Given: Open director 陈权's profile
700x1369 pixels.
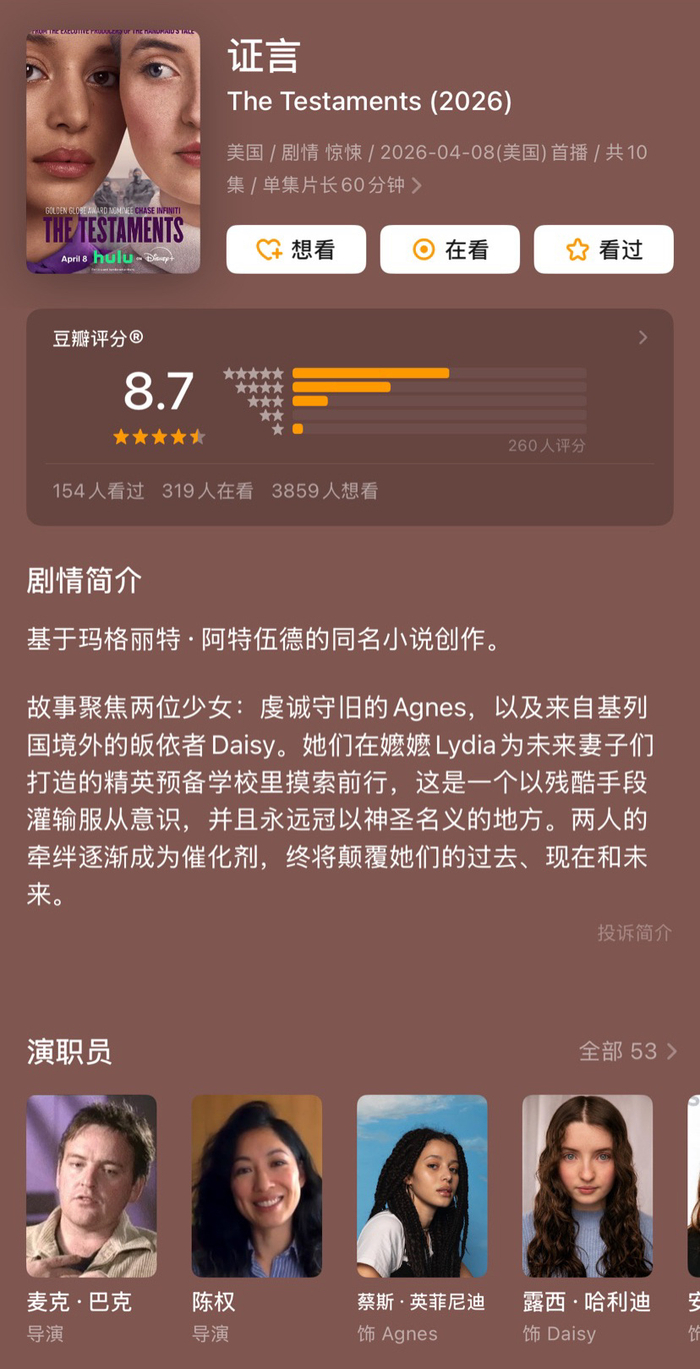Looking at the screenshot, I should 257,1185.
